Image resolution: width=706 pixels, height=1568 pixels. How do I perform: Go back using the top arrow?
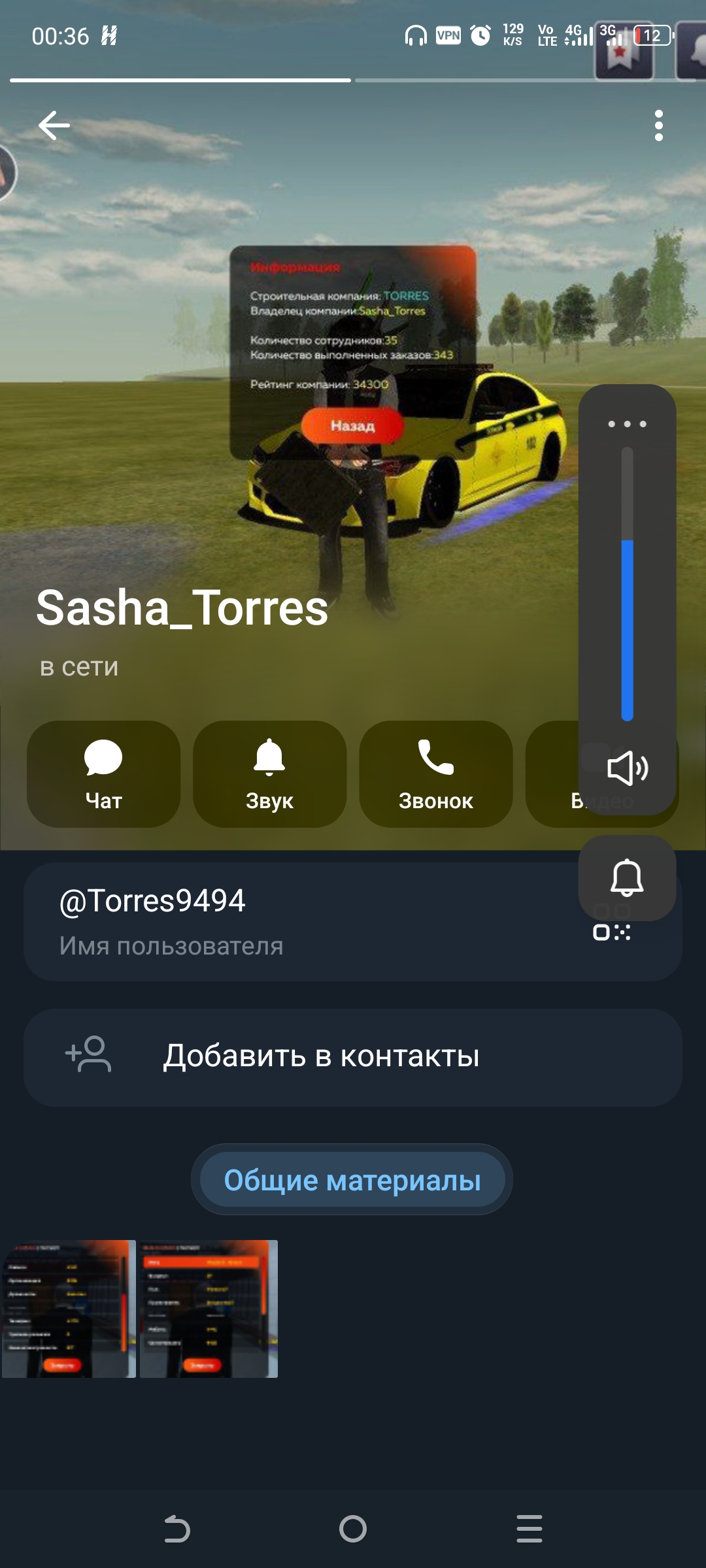(54, 125)
